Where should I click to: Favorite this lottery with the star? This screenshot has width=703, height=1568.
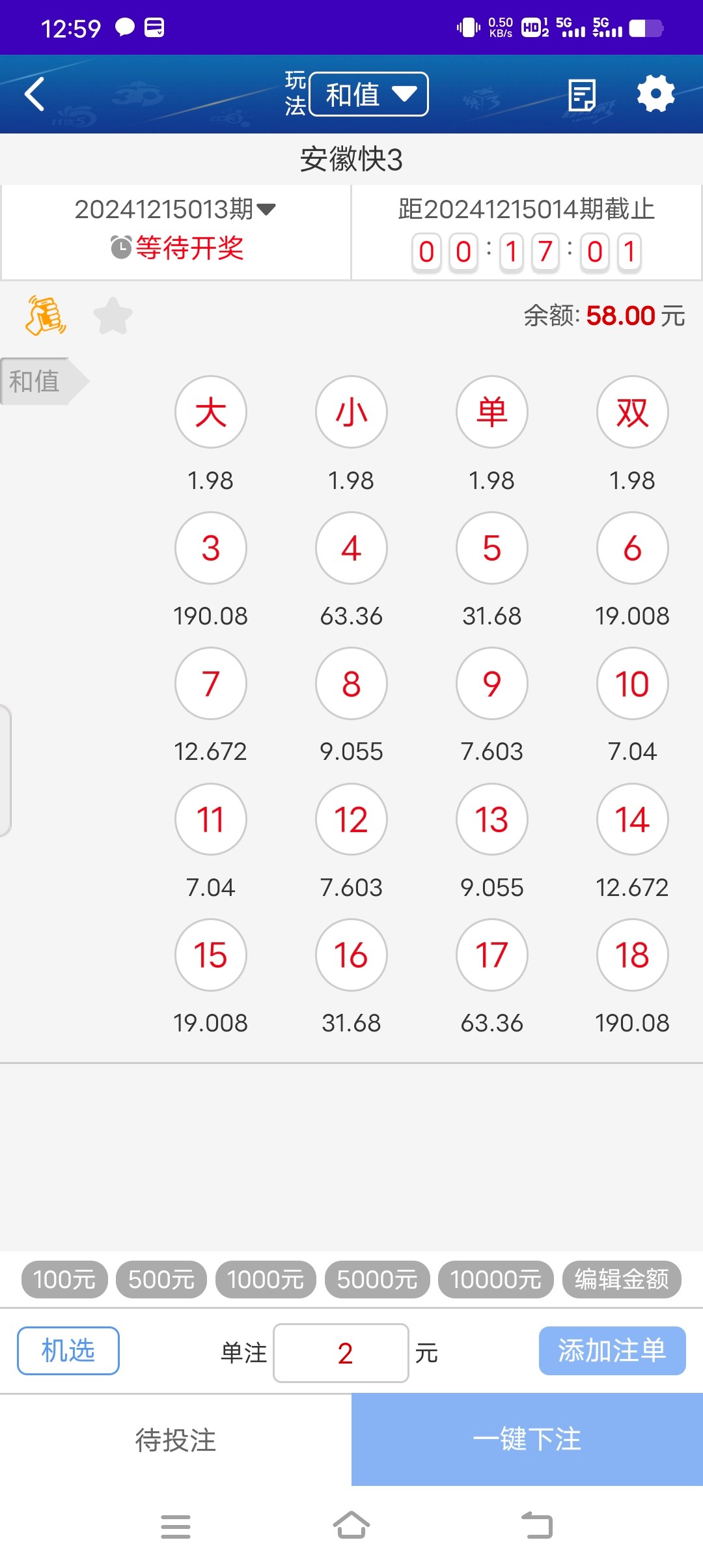113,316
